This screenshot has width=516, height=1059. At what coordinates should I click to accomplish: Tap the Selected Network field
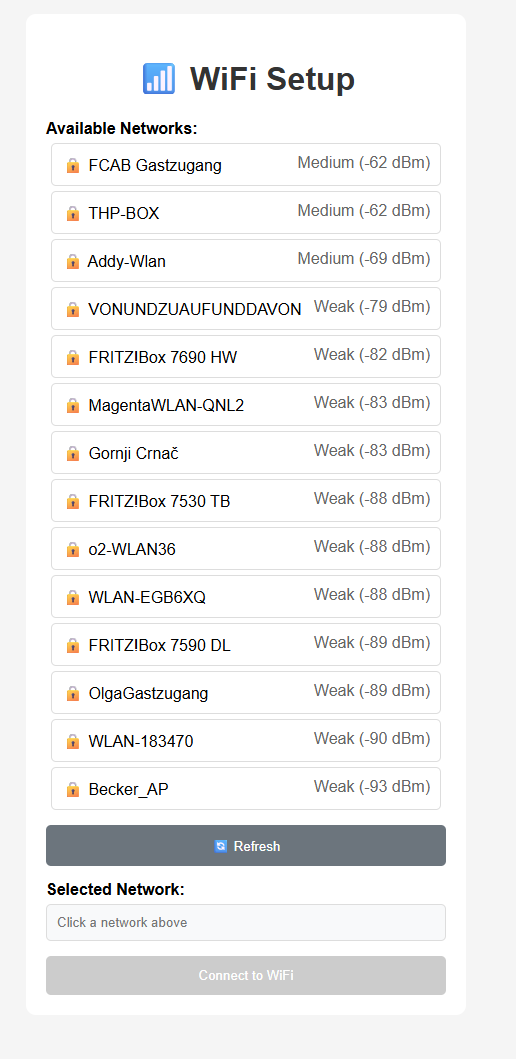point(246,922)
